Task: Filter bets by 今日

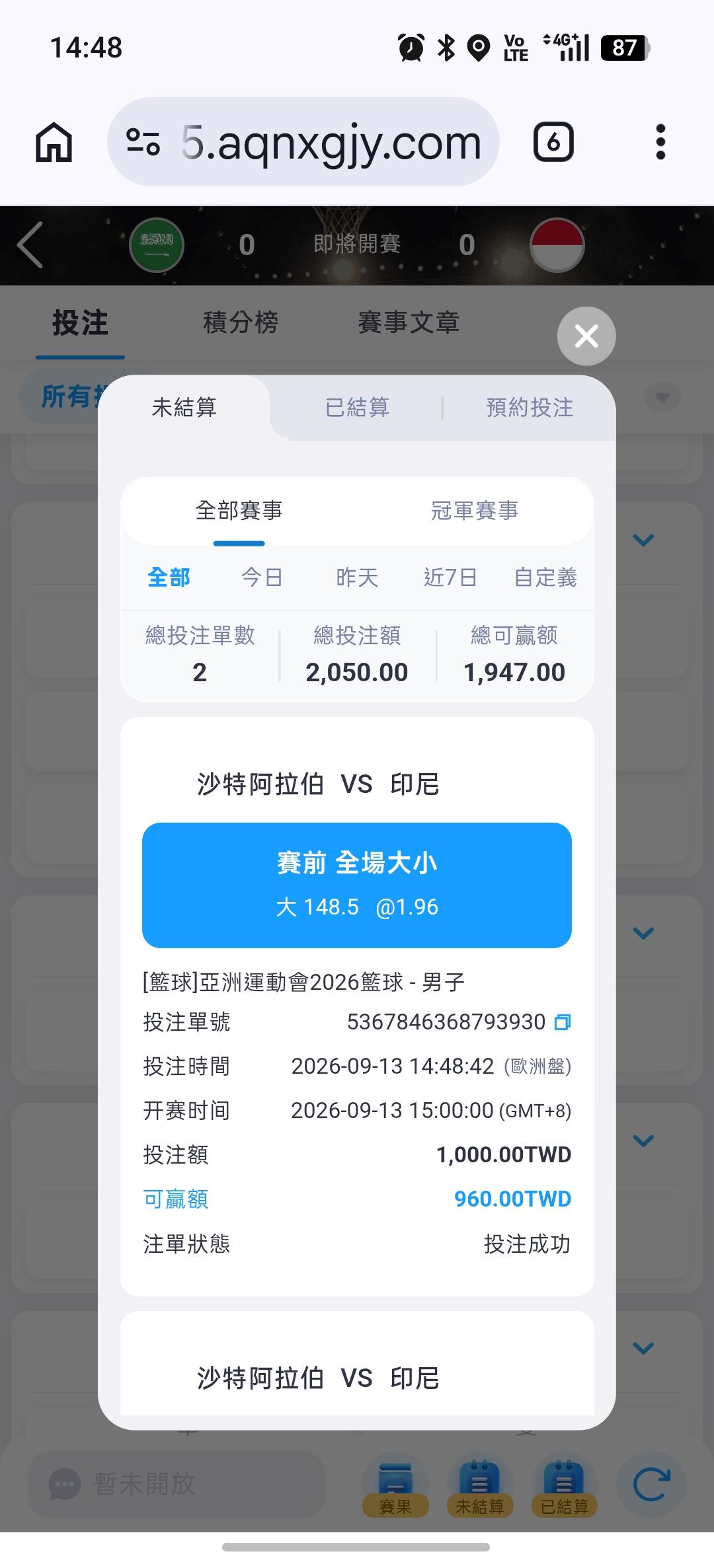Action: coord(262,578)
